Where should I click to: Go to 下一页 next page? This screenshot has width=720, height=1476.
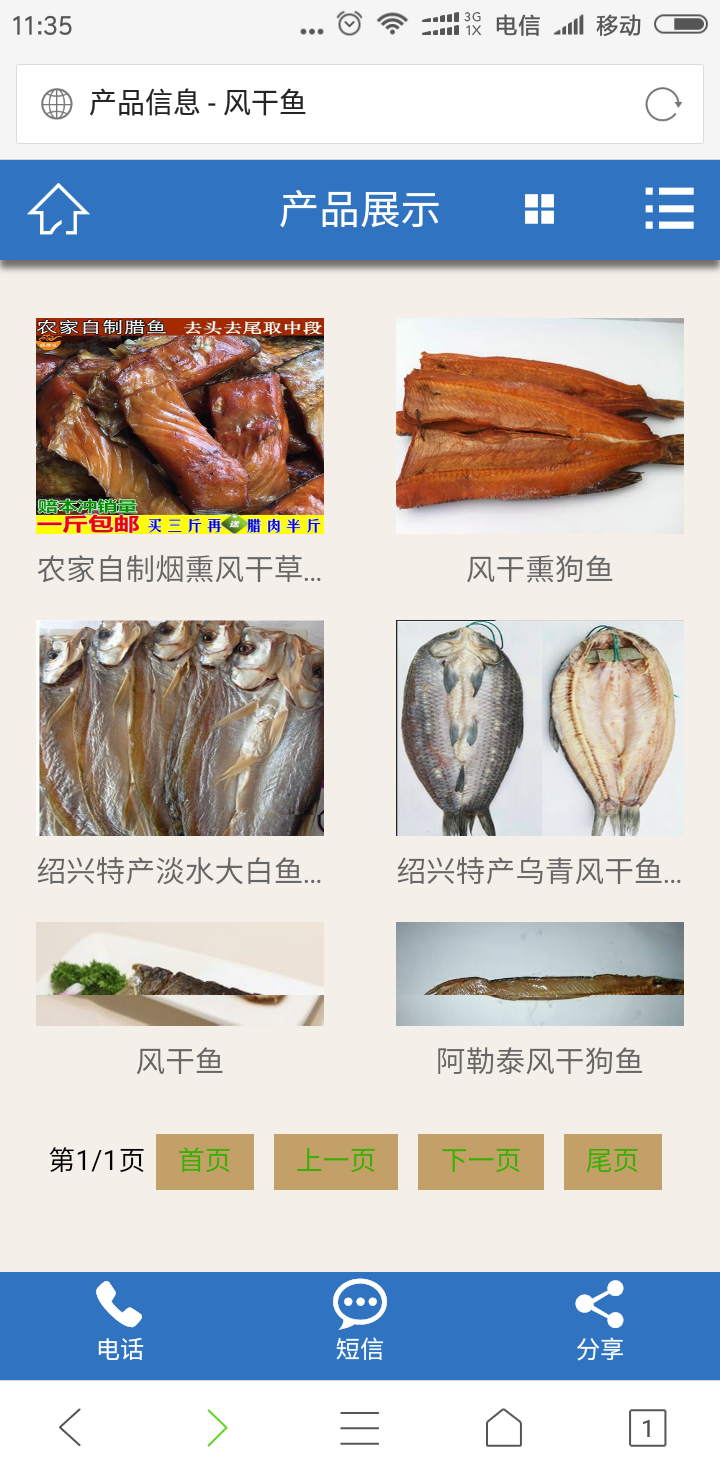(x=481, y=1161)
